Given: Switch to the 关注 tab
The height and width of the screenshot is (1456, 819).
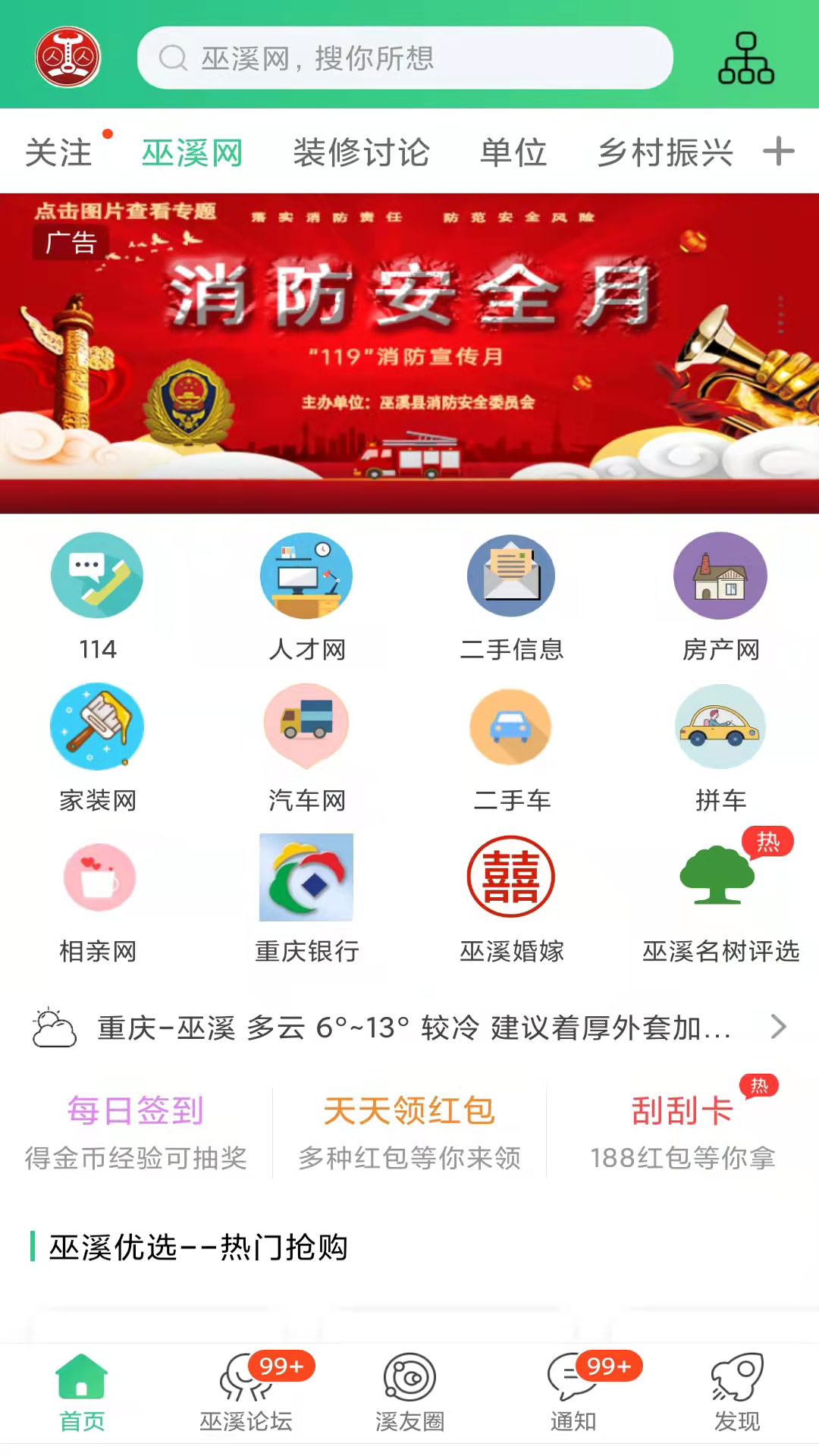Looking at the screenshot, I should point(59,152).
